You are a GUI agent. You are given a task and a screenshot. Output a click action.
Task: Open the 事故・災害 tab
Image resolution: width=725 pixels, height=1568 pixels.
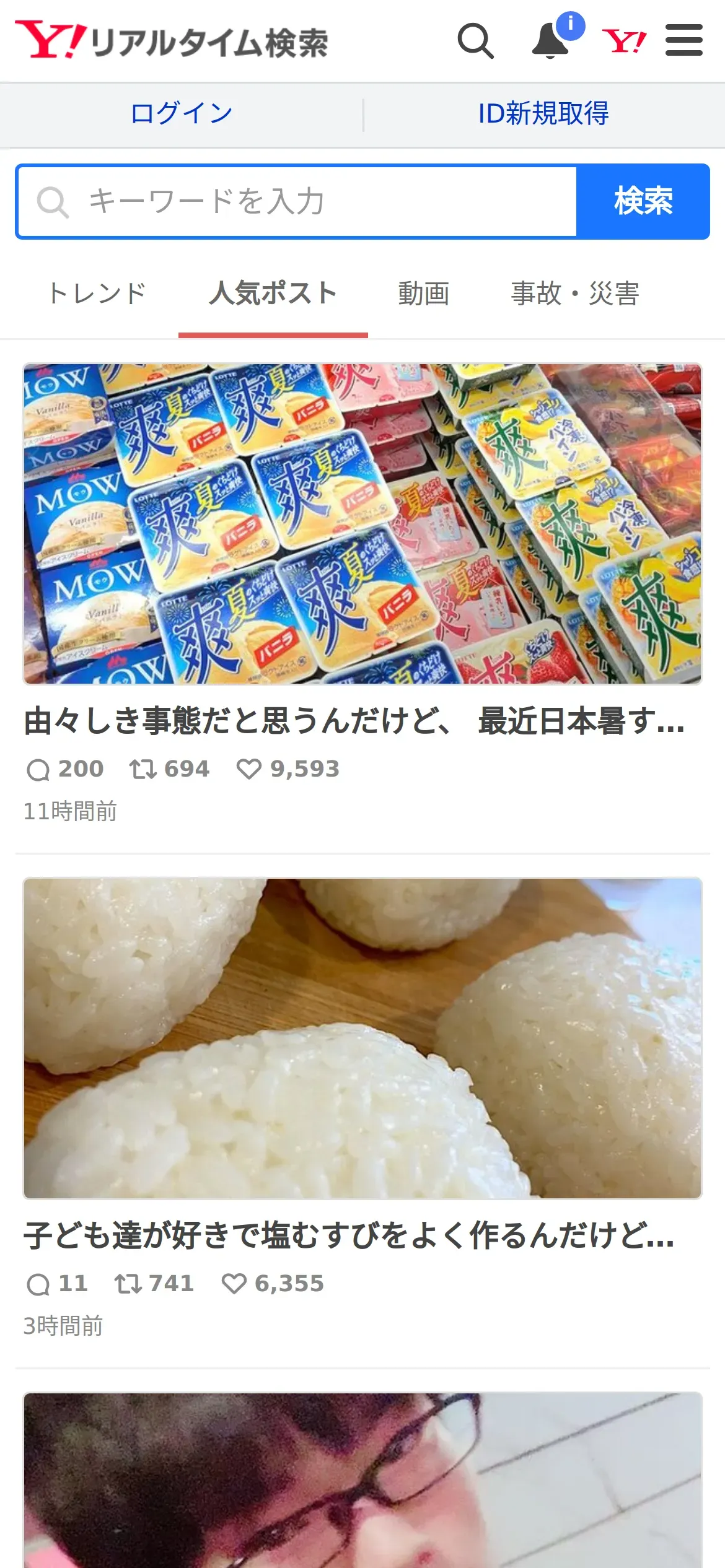pos(574,294)
